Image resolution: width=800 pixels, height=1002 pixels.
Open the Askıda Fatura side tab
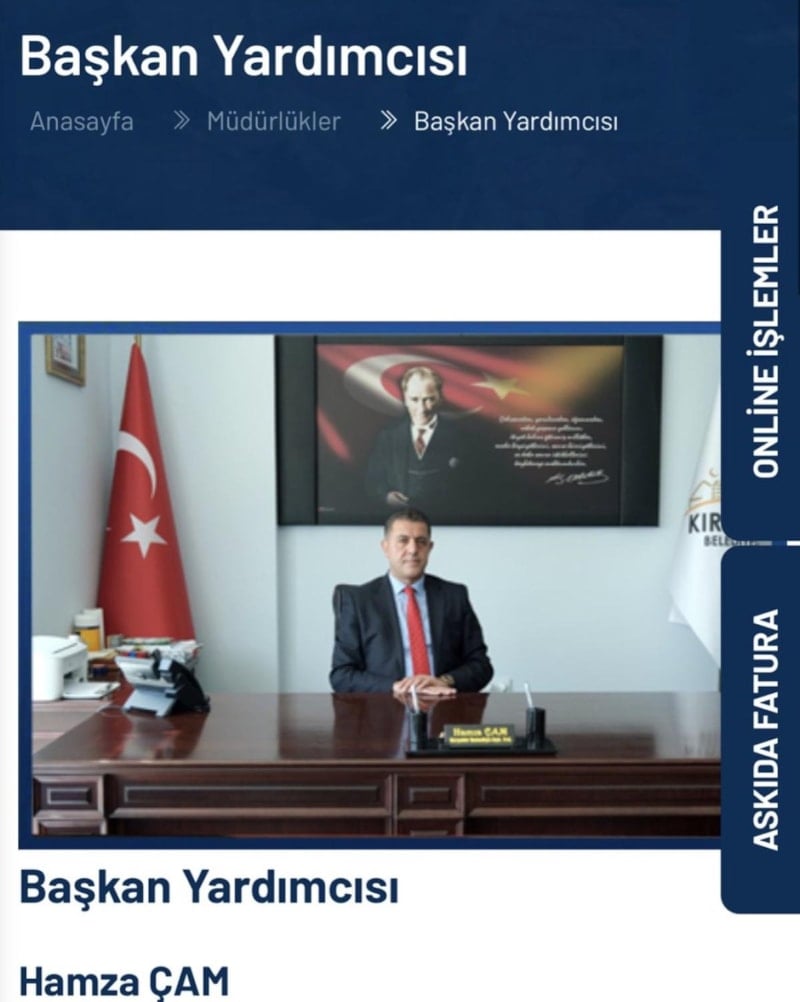tap(765, 728)
